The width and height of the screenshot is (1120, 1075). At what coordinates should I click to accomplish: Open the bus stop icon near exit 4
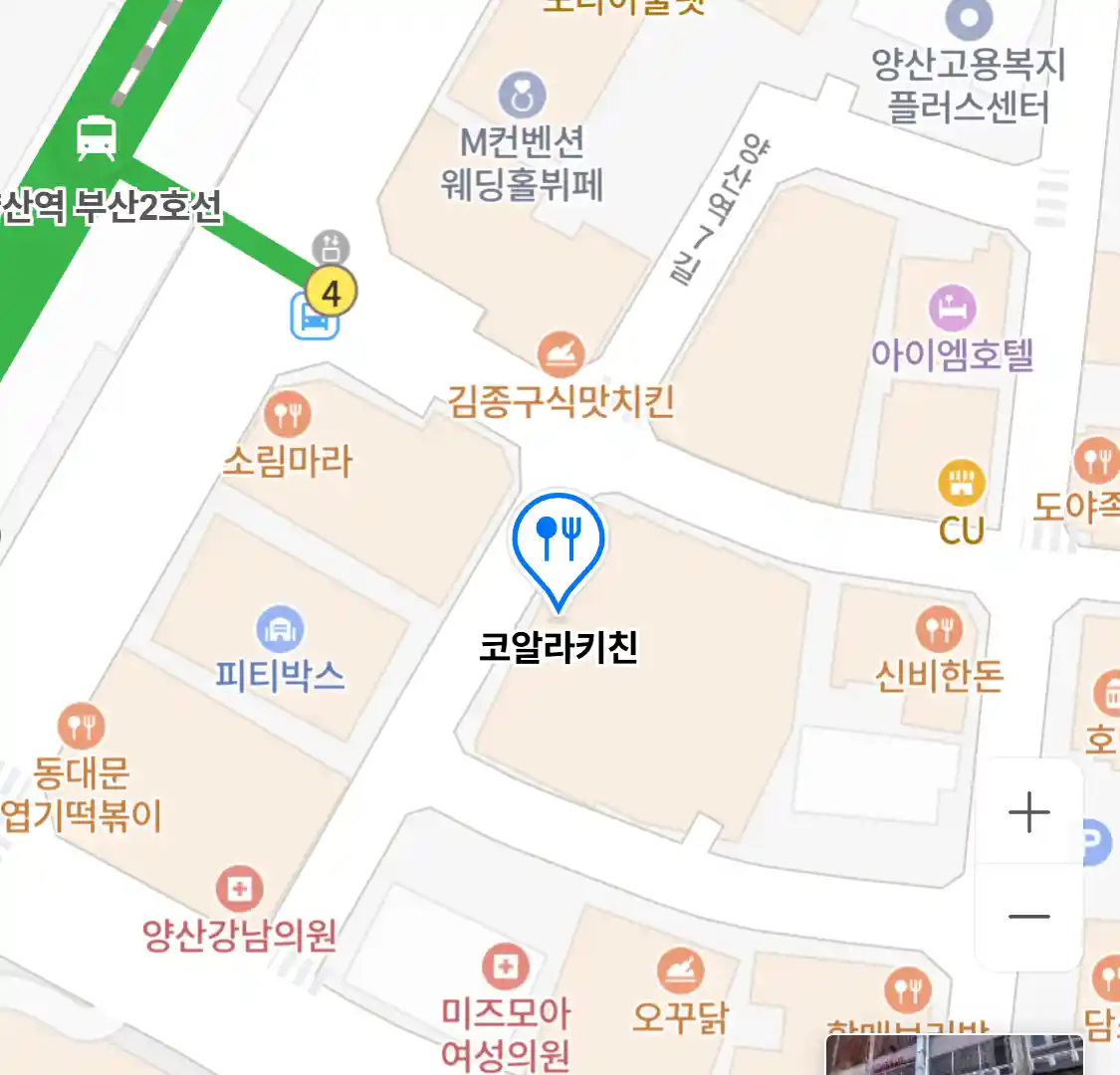[x=314, y=321]
